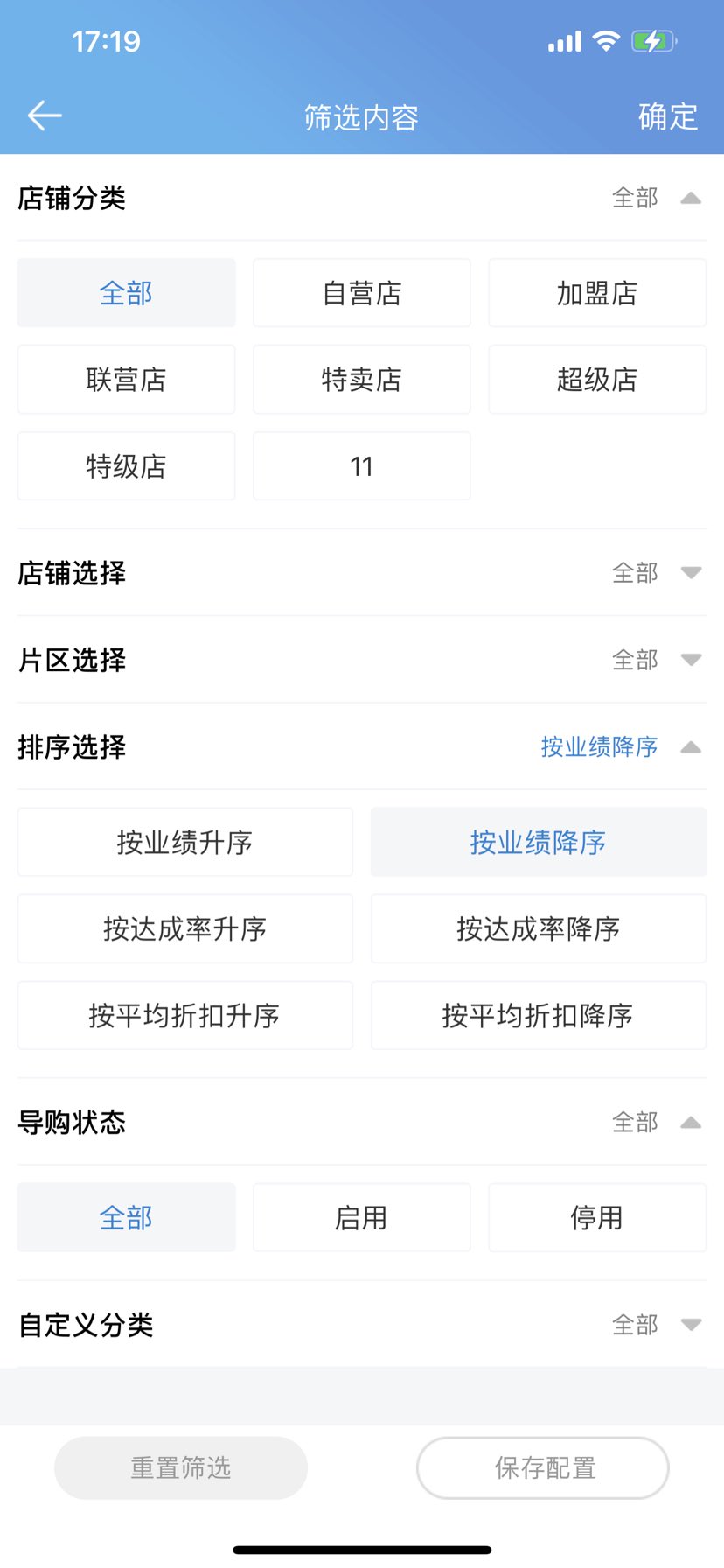
Task: Set 导购状态 to 启用
Action: 361,1217
